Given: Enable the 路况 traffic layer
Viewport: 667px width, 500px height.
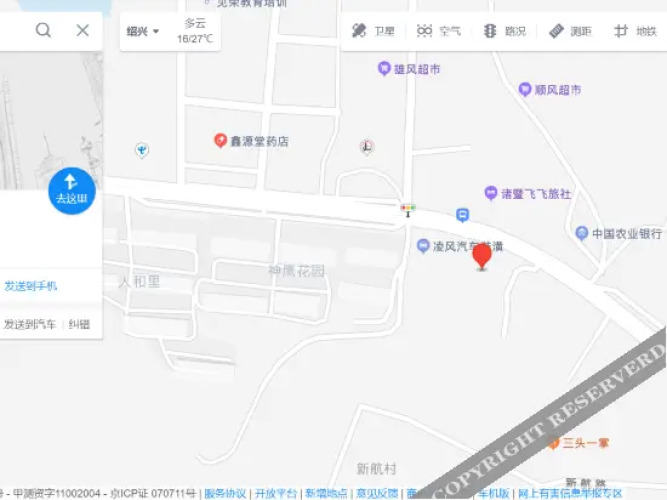Looking at the screenshot, I should (505, 31).
